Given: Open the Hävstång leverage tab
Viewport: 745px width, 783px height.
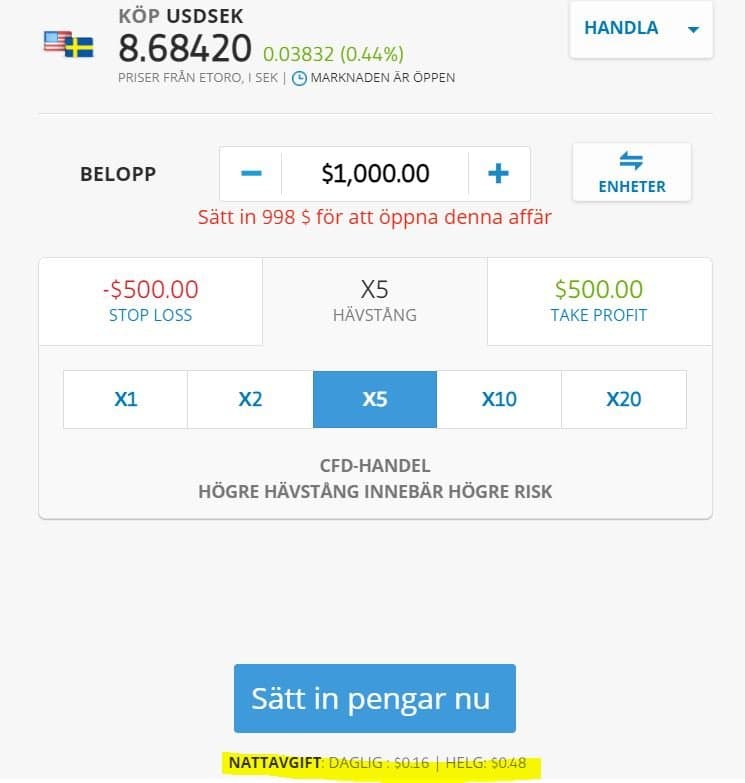Looking at the screenshot, I should [x=374, y=301].
